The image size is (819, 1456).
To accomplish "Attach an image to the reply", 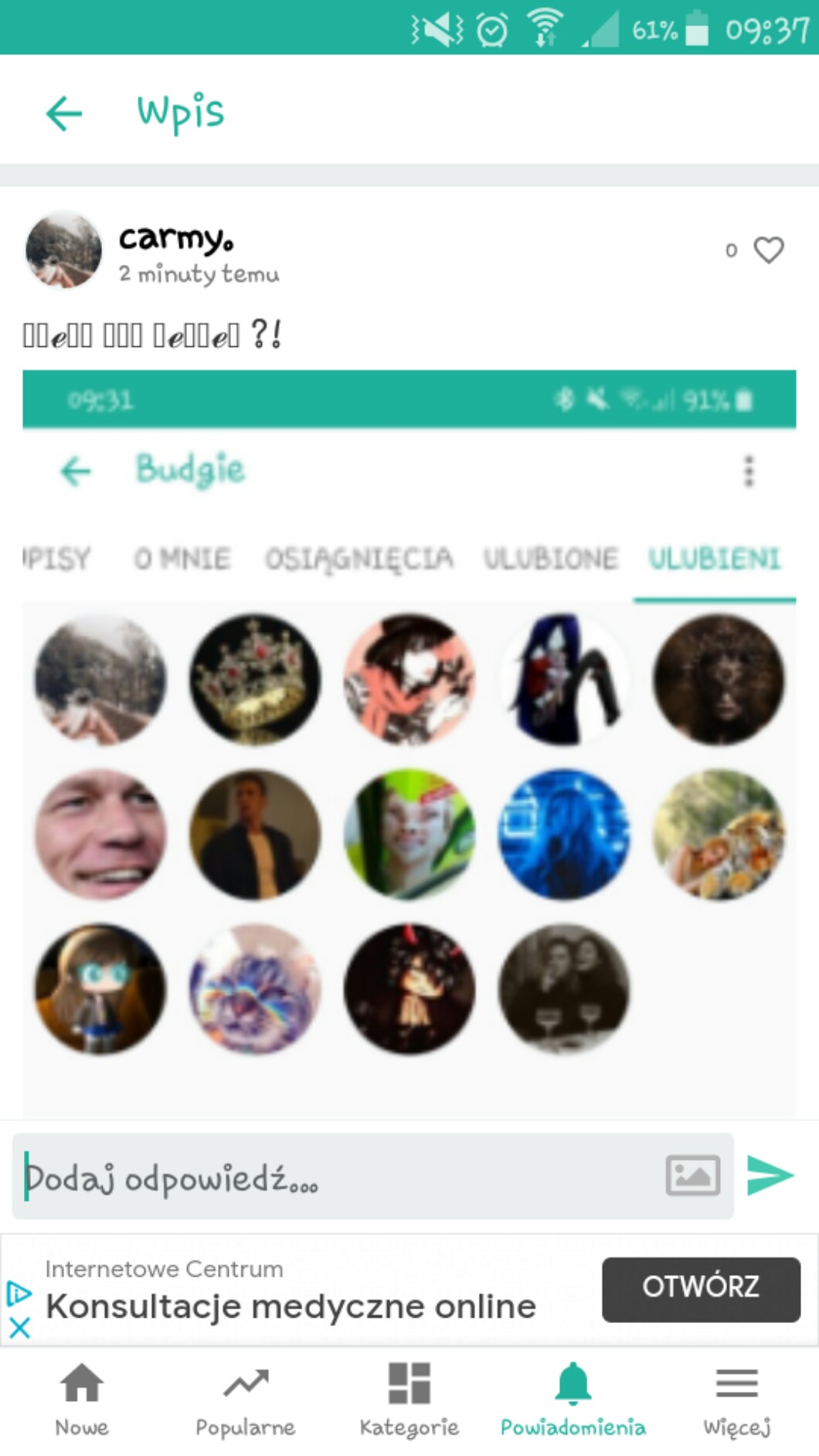I will click(692, 1175).
